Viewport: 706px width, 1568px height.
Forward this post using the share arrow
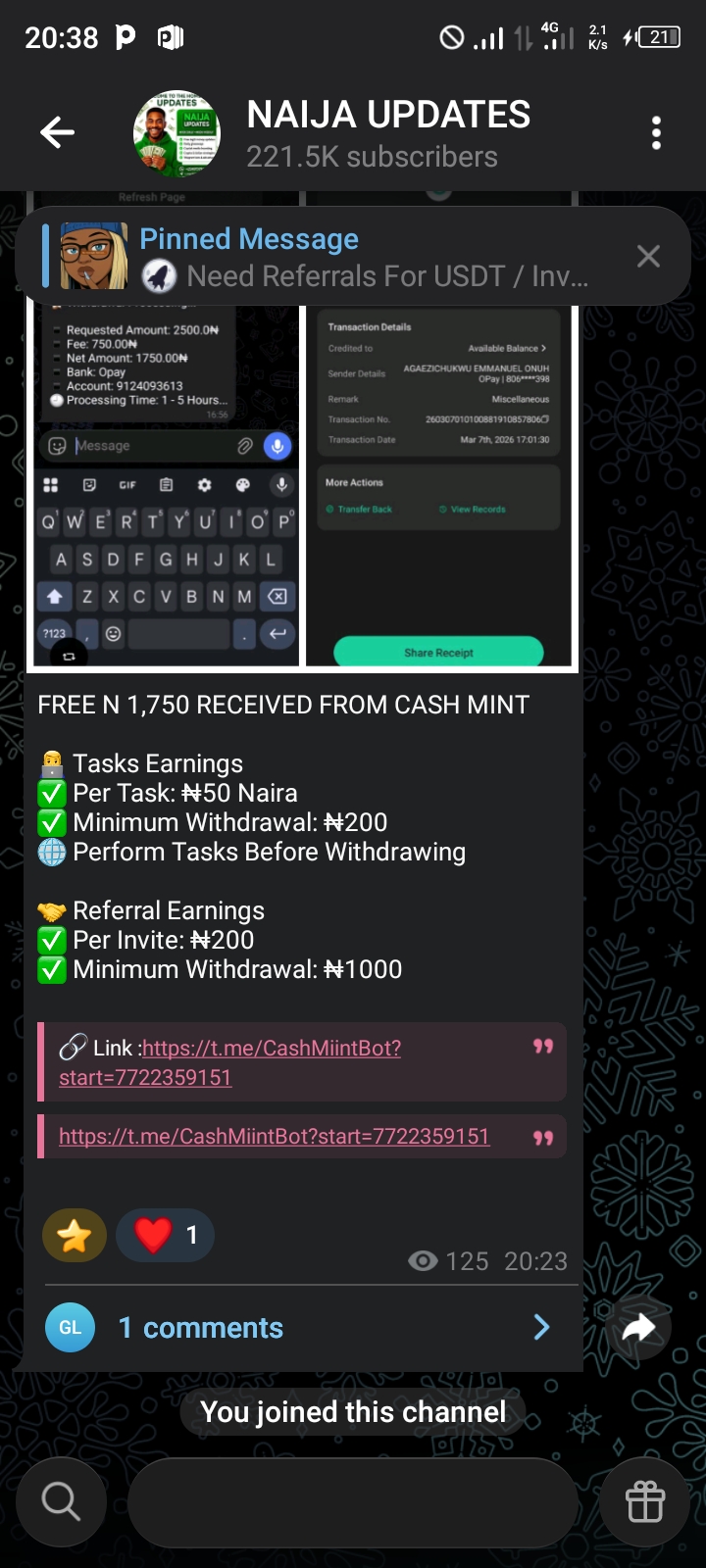point(639,1328)
